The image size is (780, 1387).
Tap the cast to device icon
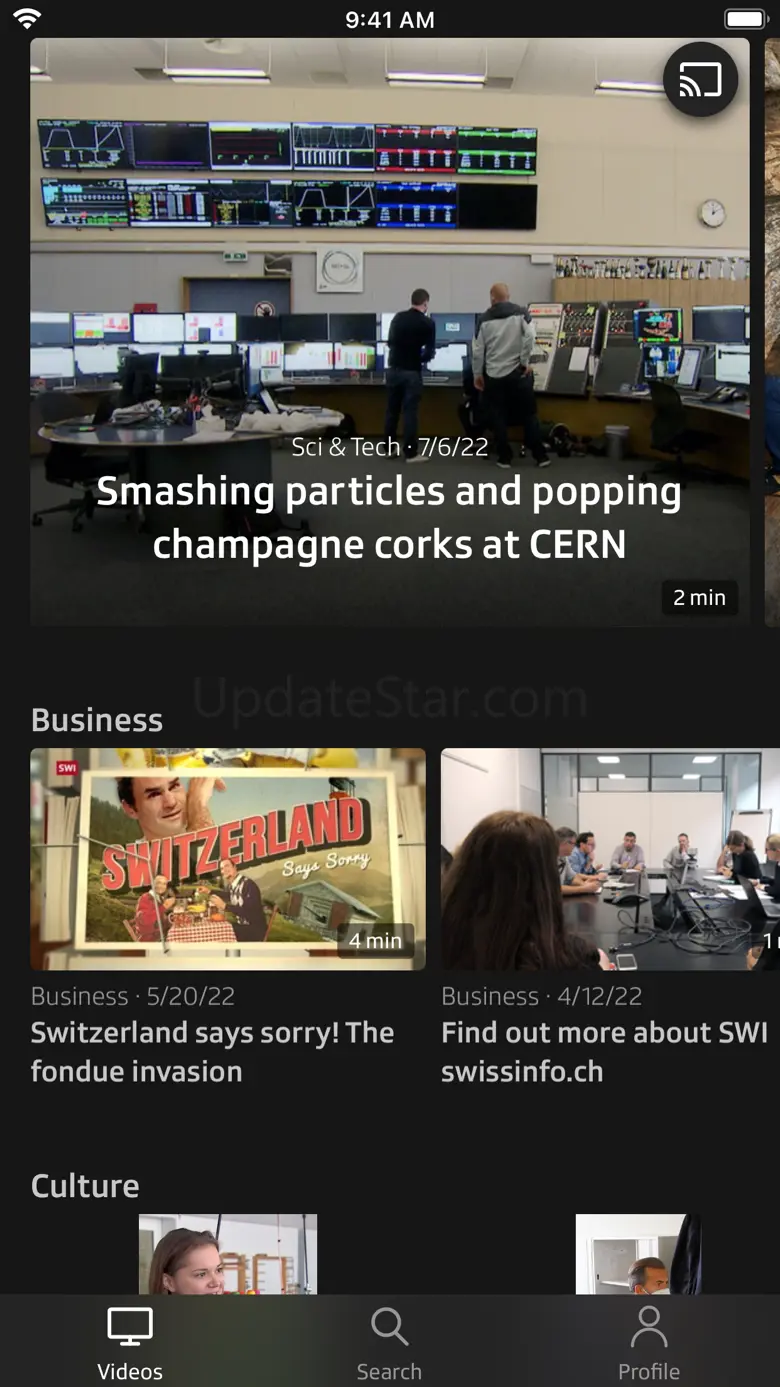(700, 80)
